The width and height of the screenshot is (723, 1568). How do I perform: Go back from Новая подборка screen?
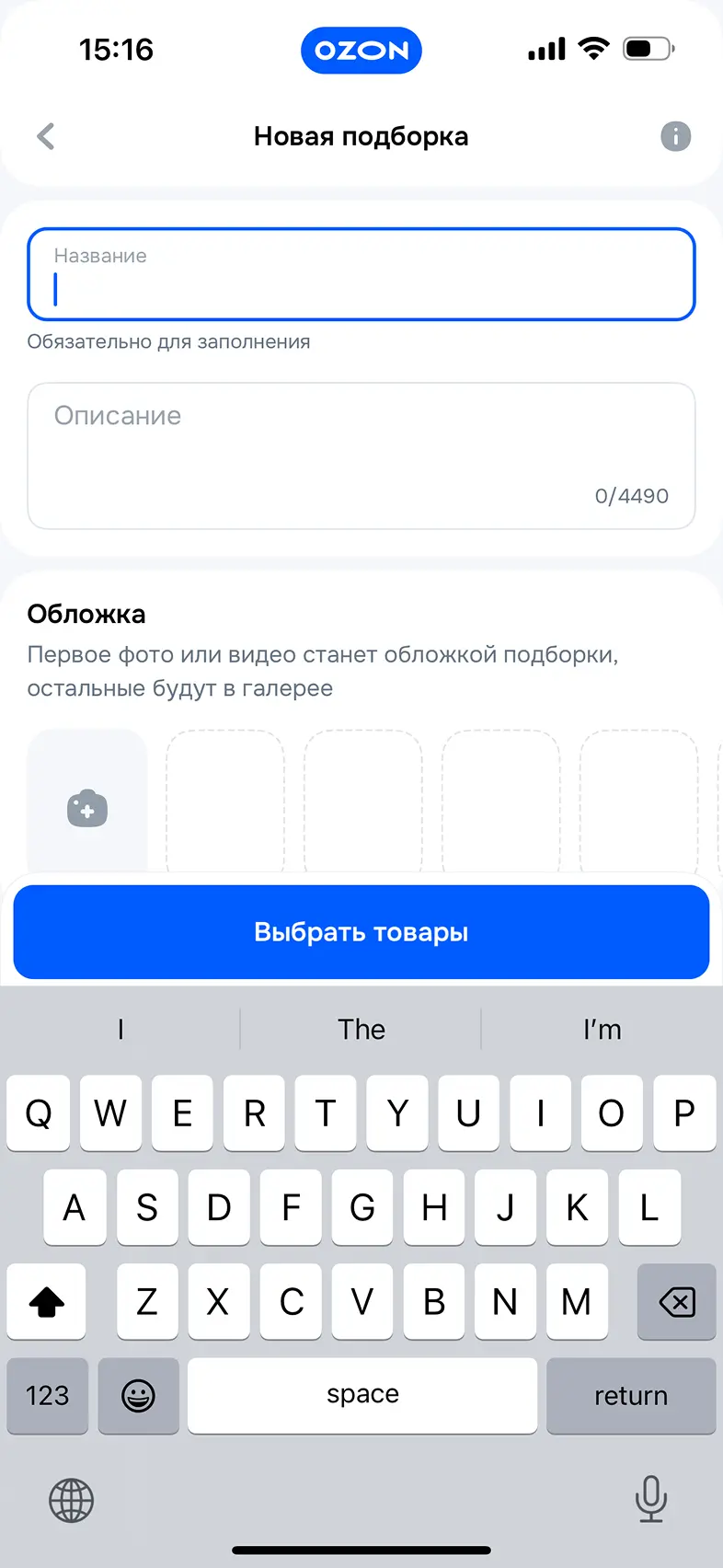(46, 136)
